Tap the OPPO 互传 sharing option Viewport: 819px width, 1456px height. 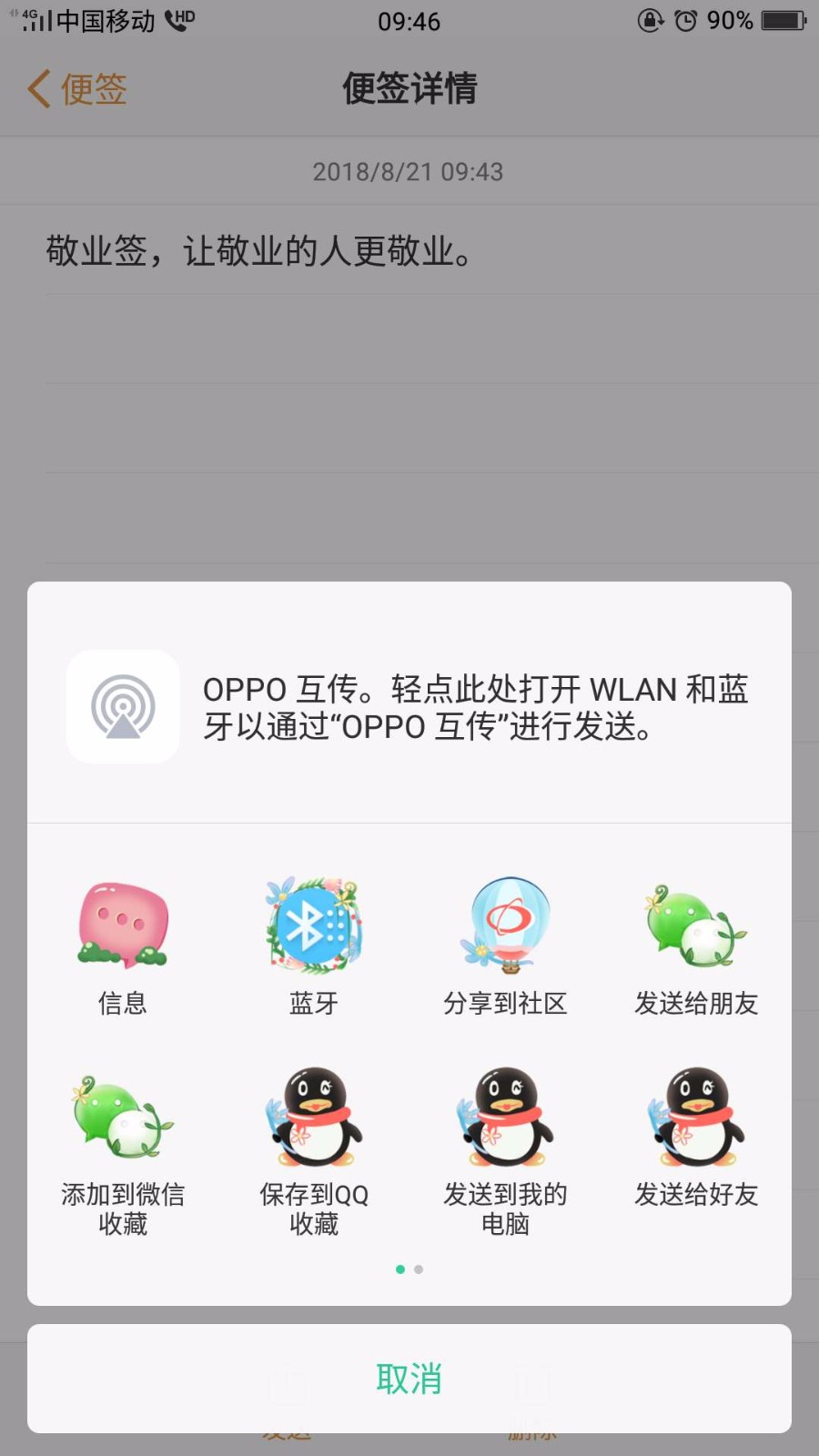coord(409,707)
